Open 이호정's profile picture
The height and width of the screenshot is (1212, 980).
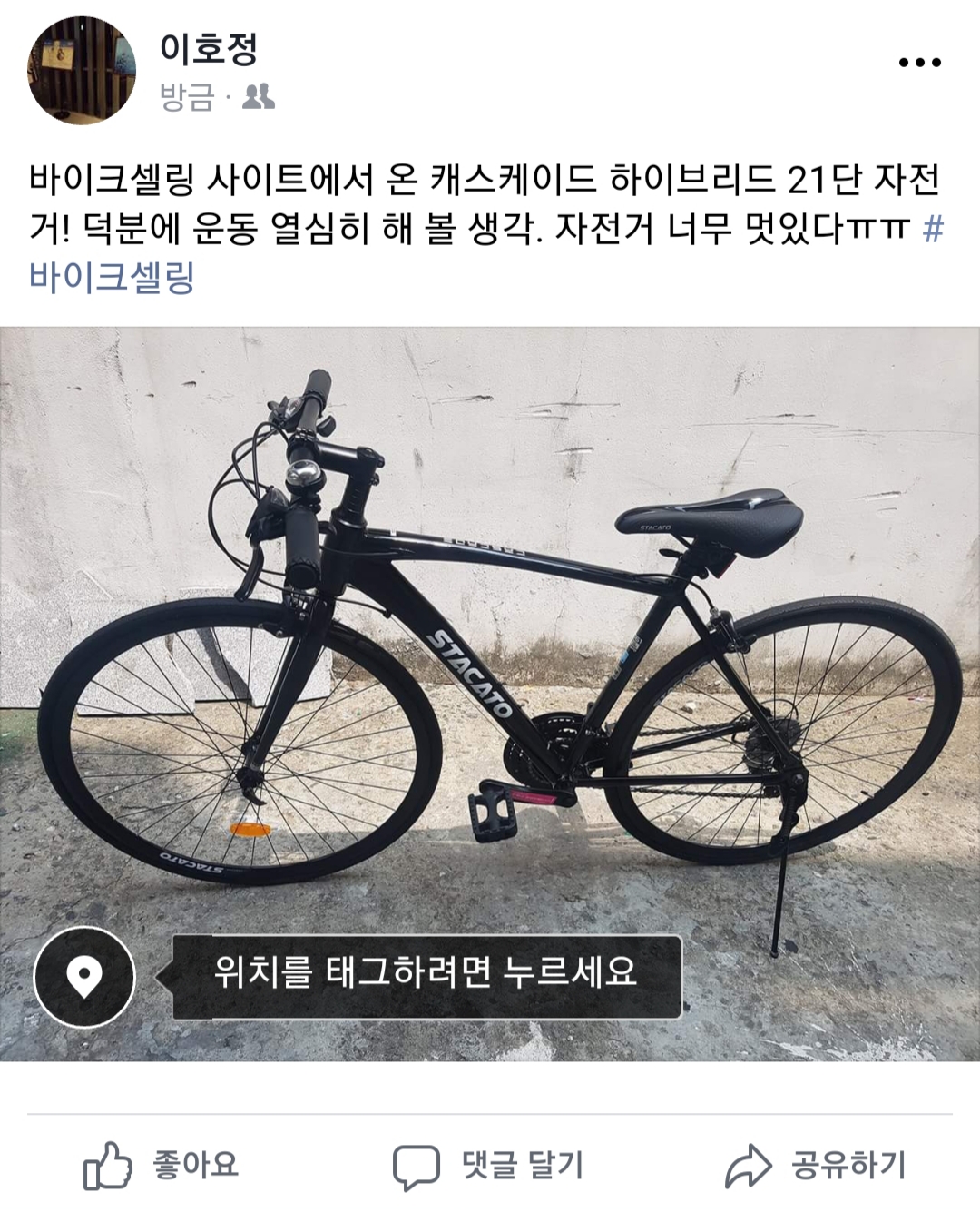click(x=82, y=71)
